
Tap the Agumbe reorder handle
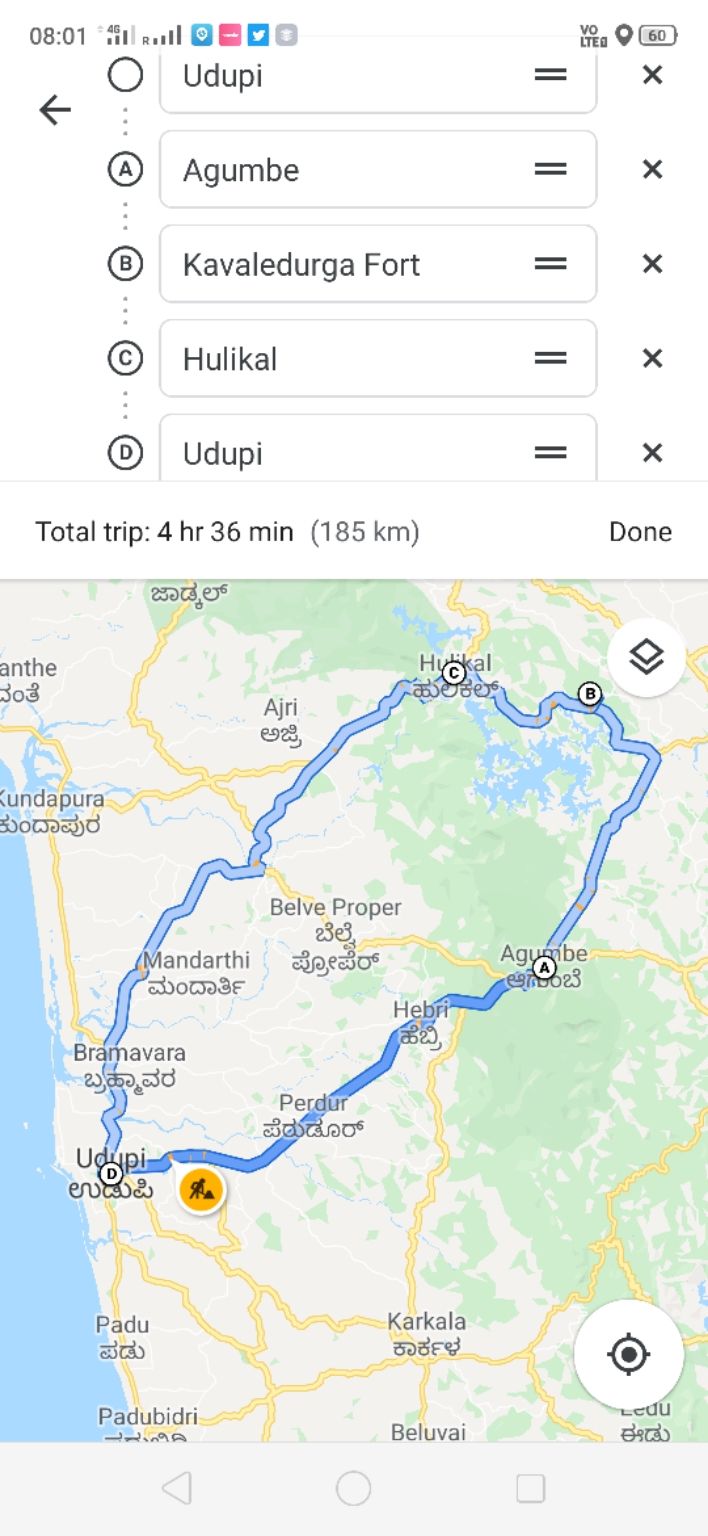click(x=550, y=170)
